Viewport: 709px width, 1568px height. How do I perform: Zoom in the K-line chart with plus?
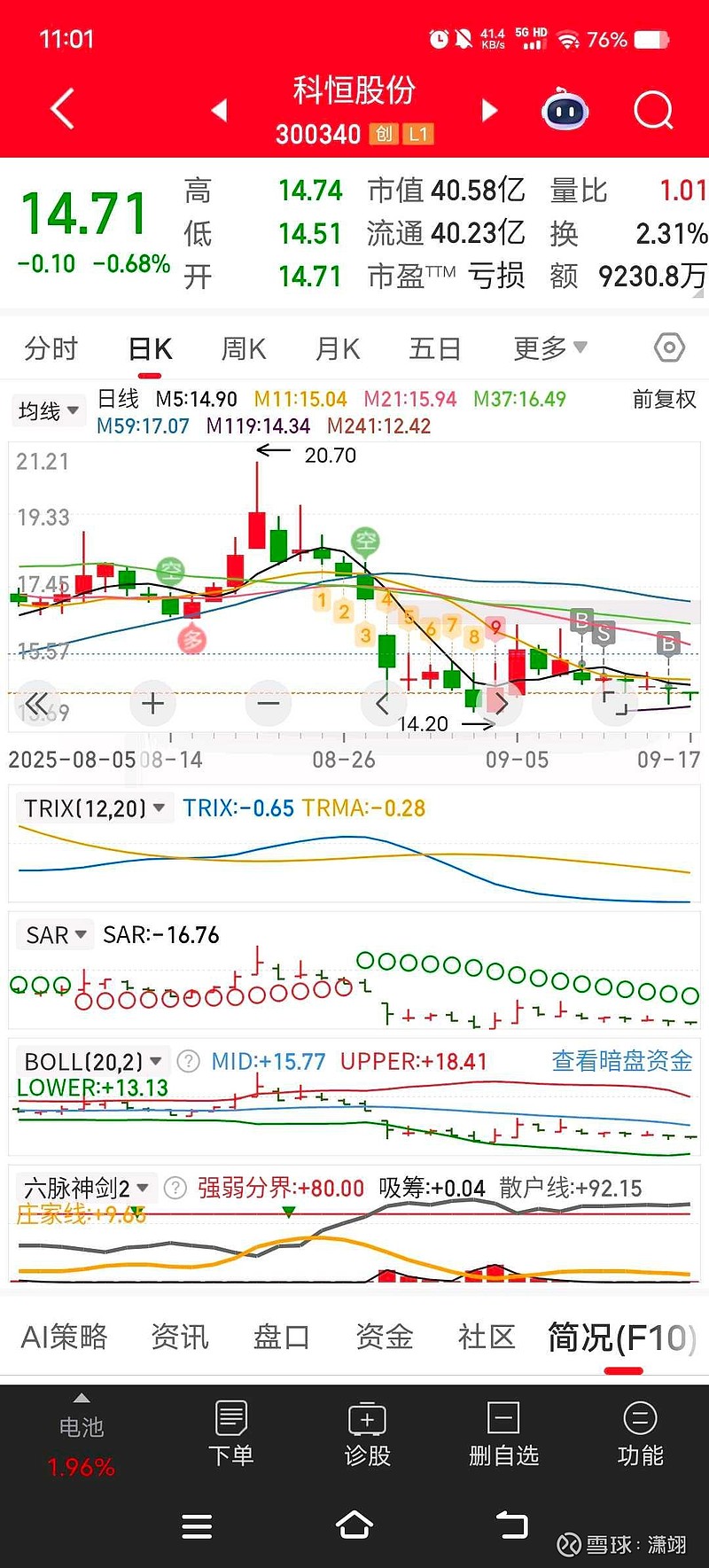152,704
